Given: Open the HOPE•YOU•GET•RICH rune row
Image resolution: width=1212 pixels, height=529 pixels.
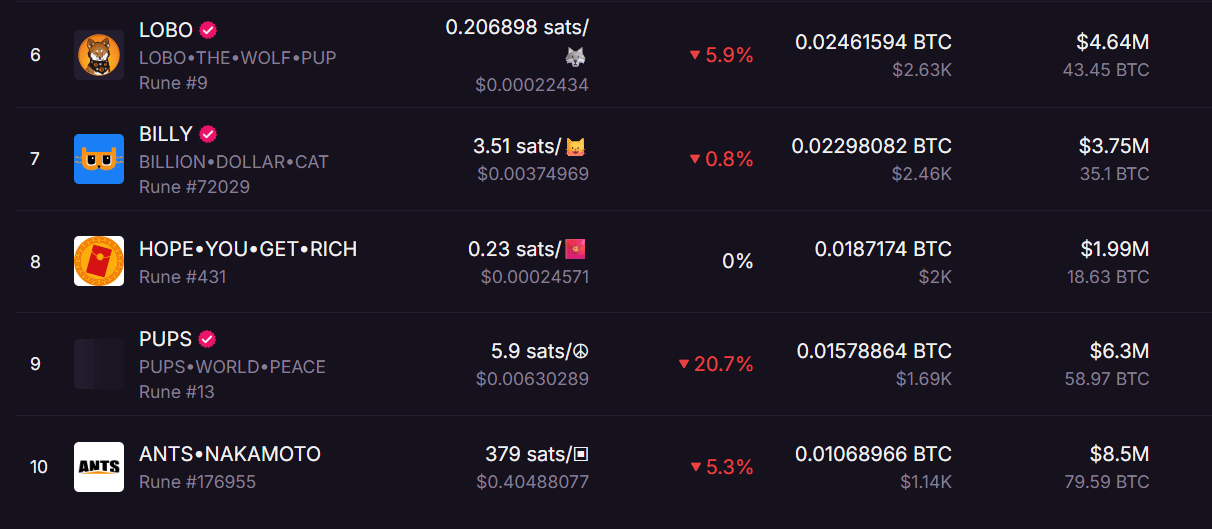Looking at the screenshot, I should [247, 249].
